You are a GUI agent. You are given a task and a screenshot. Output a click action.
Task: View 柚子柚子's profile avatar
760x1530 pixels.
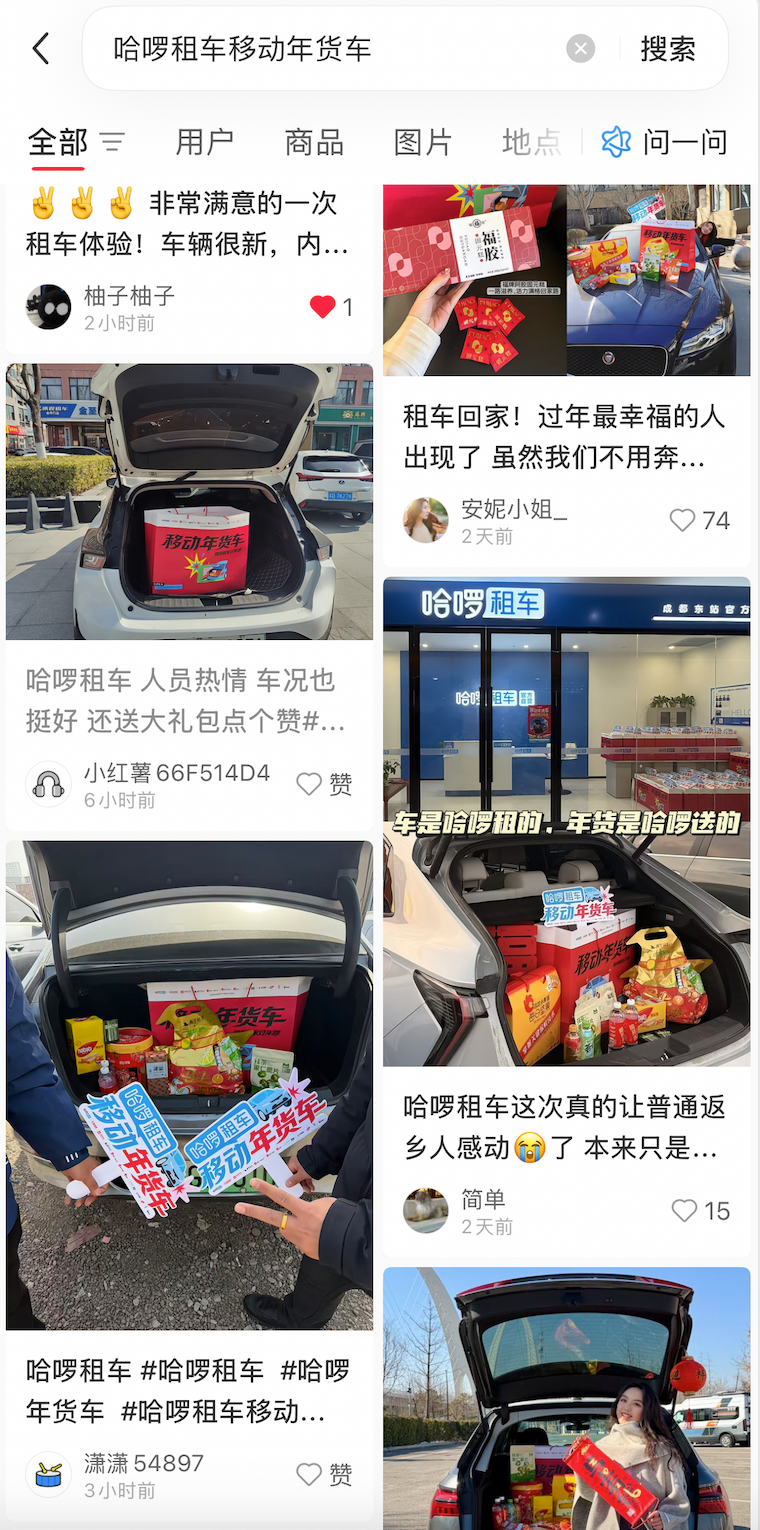(48, 307)
